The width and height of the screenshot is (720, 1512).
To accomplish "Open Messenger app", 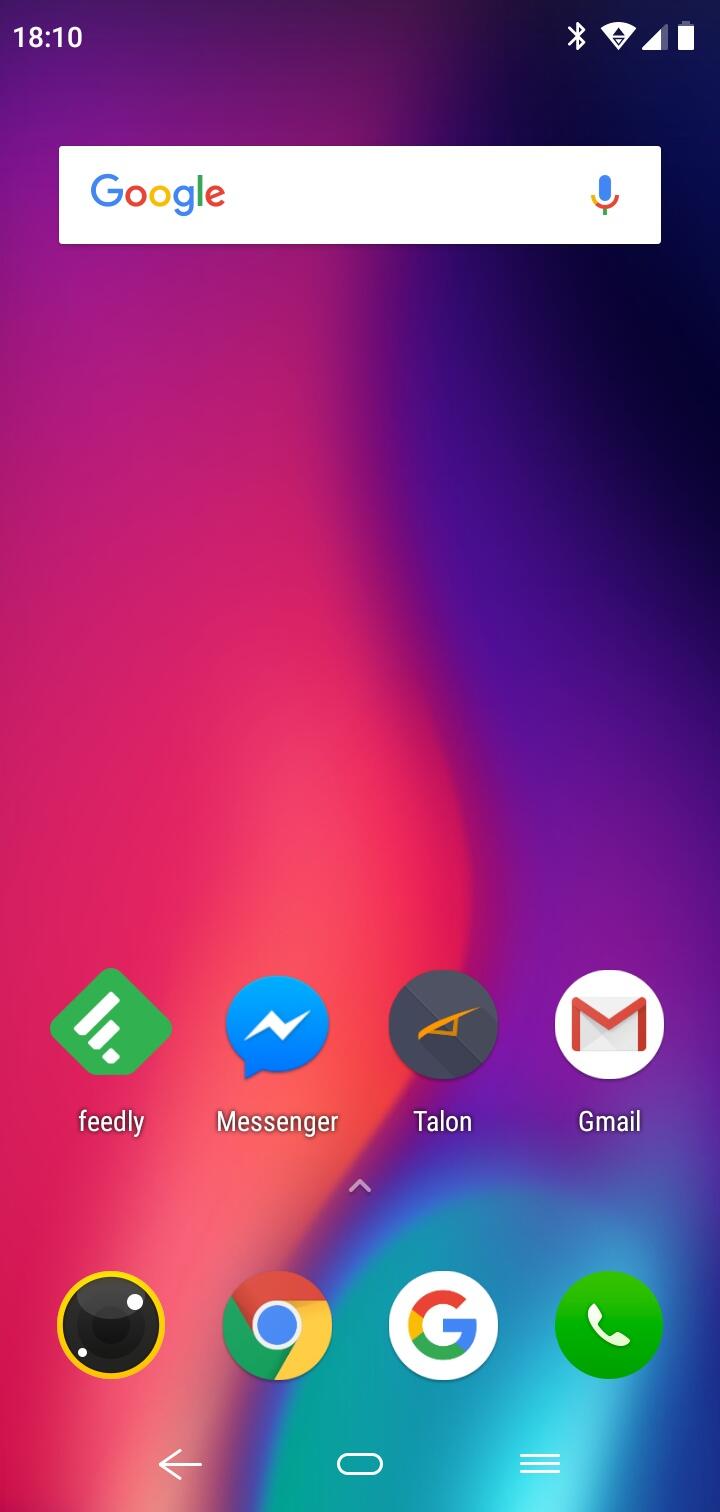I will click(277, 1024).
